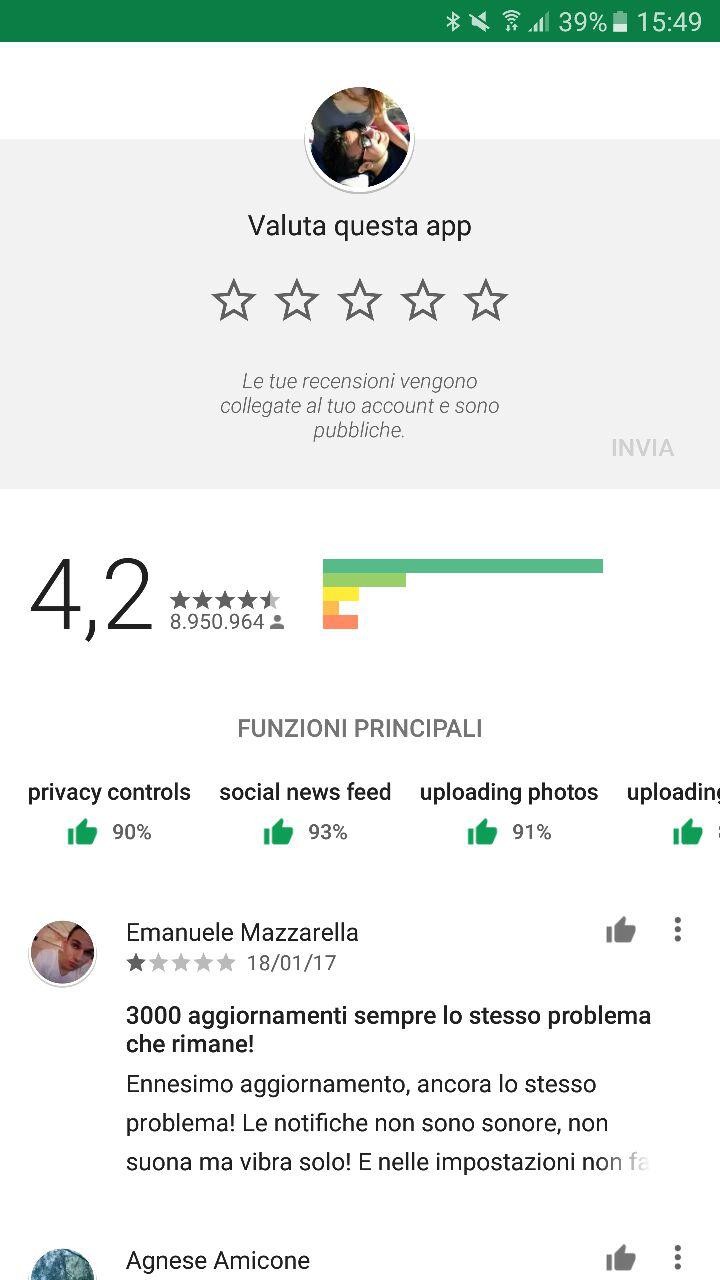This screenshot has width=720, height=1280.
Task: Open overflow menu on Agnese Amicone's review
Action: pos(677,1257)
